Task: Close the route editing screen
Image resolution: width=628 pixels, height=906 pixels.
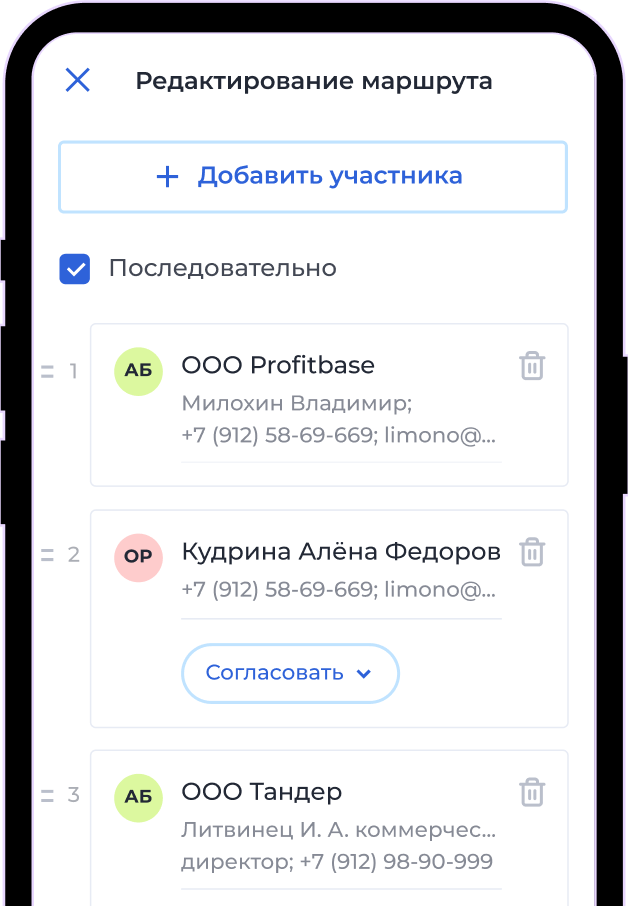Action: tap(77, 81)
